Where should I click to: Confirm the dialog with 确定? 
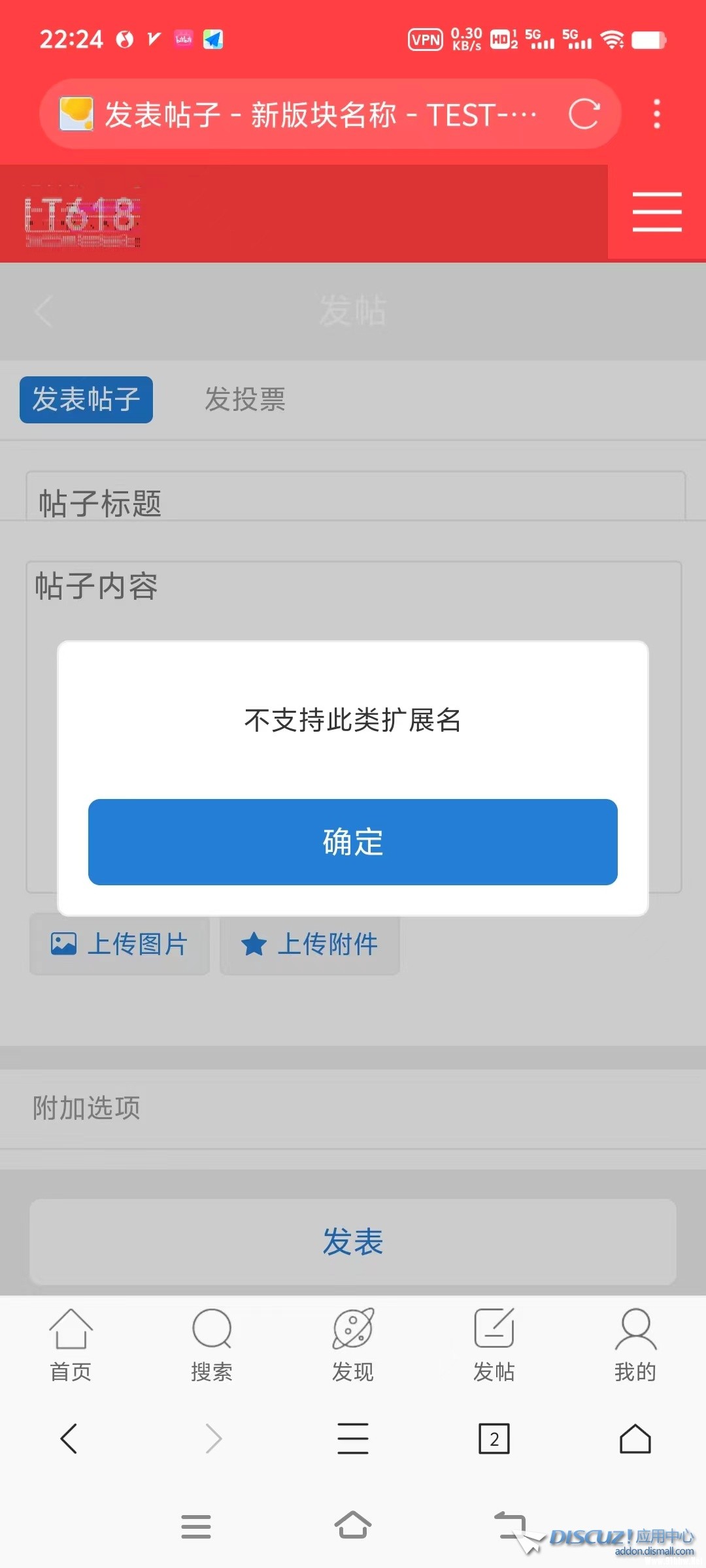coord(353,841)
